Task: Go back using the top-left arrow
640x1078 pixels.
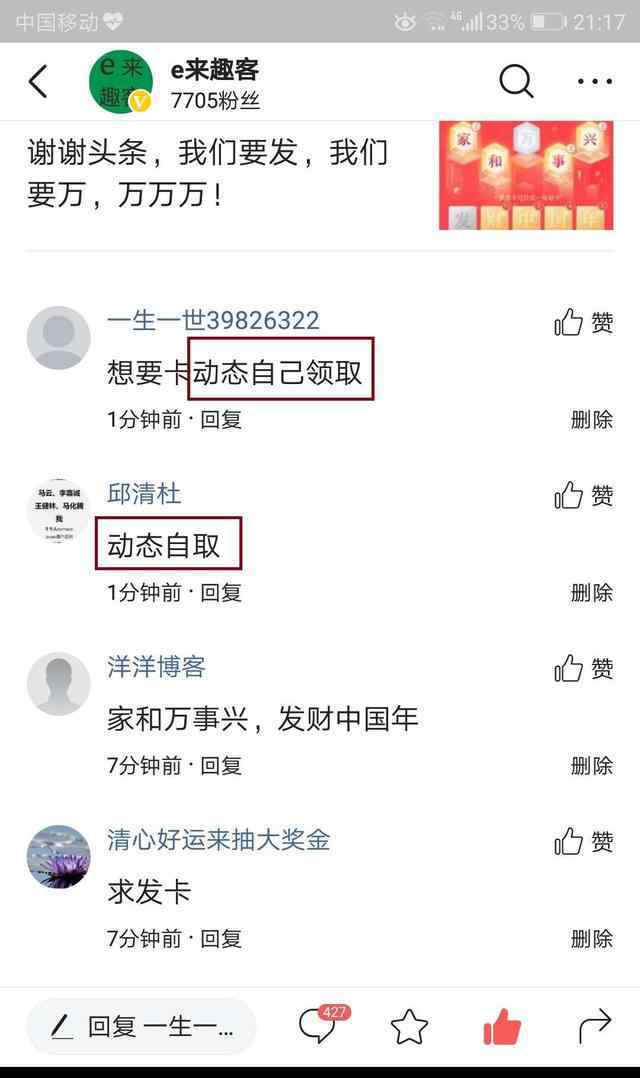Action: pyautogui.click(x=38, y=82)
